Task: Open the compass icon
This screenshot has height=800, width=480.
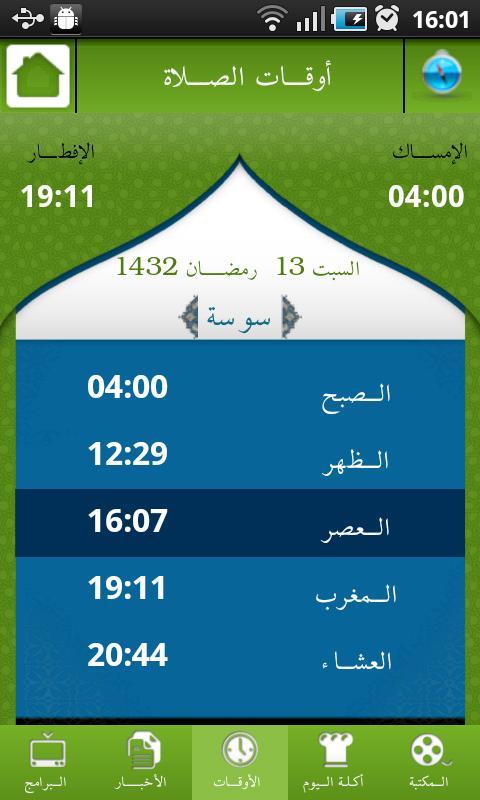Action: point(442,74)
